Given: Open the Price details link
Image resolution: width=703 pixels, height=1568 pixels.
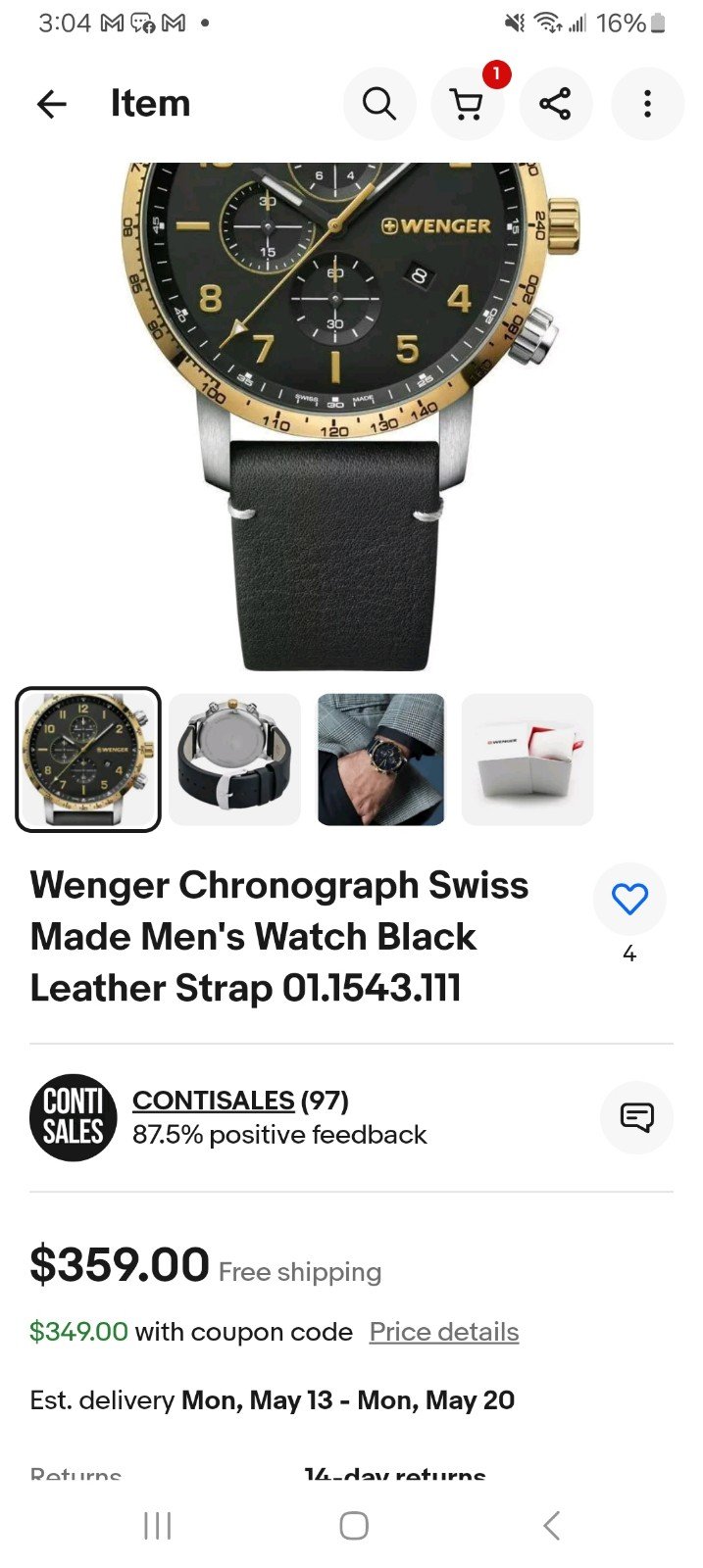Looking at the screenshot, I should pyautogui.click(x=444, y=1332).
